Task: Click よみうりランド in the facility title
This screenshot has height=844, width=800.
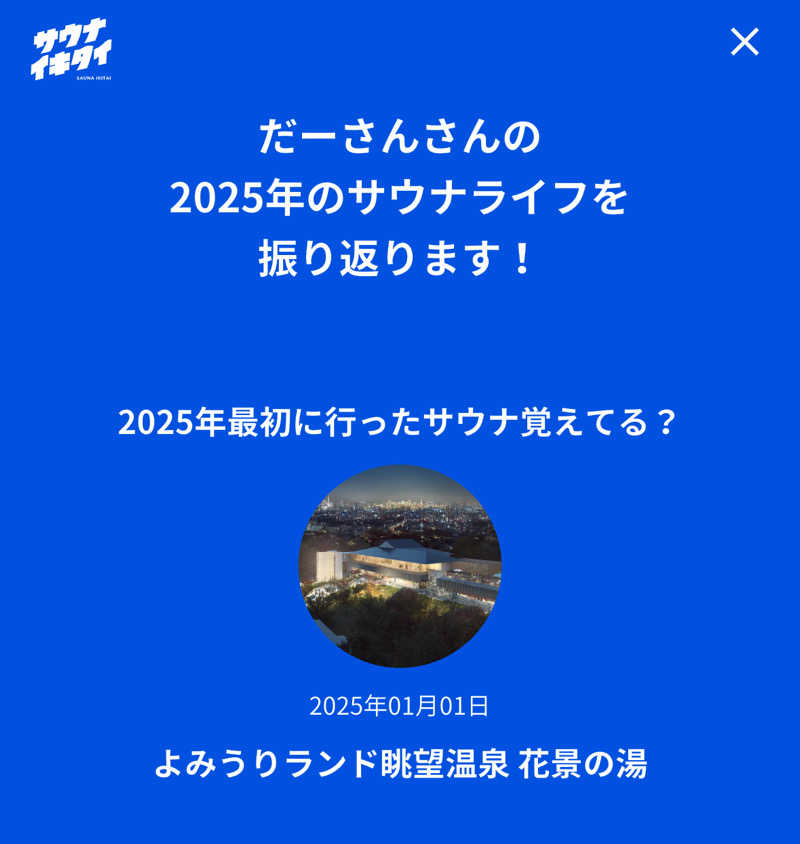Action: [267, 761]
